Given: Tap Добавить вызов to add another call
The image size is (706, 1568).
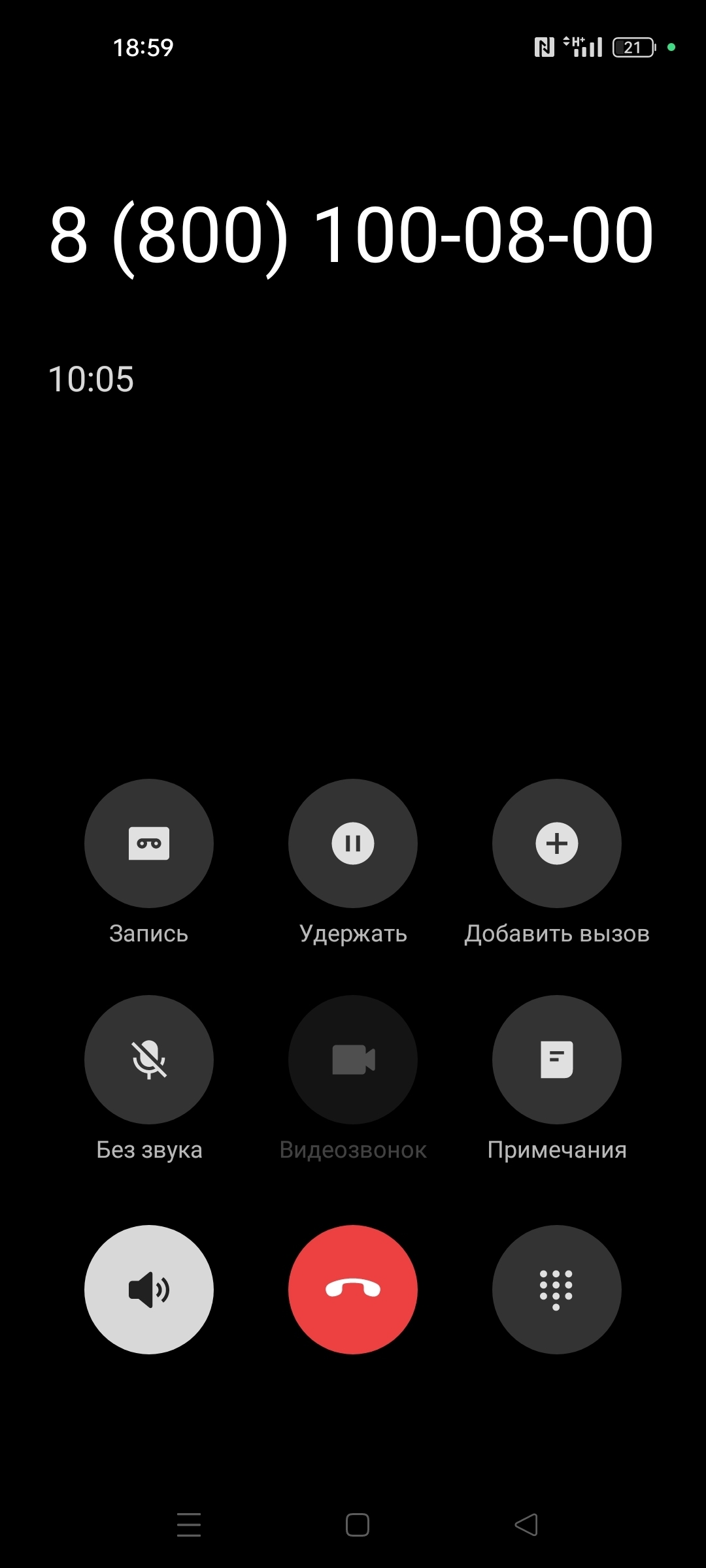Looking at the screenshot, I should (x=556, y=843).
